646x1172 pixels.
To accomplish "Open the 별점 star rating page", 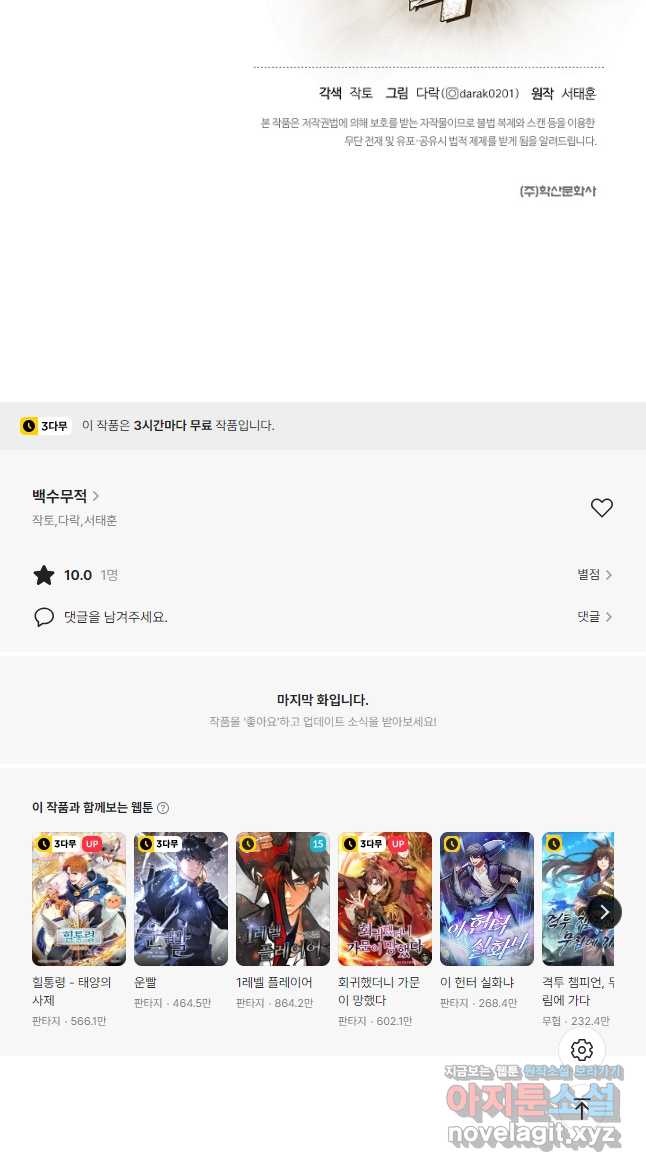I will 594,575.
